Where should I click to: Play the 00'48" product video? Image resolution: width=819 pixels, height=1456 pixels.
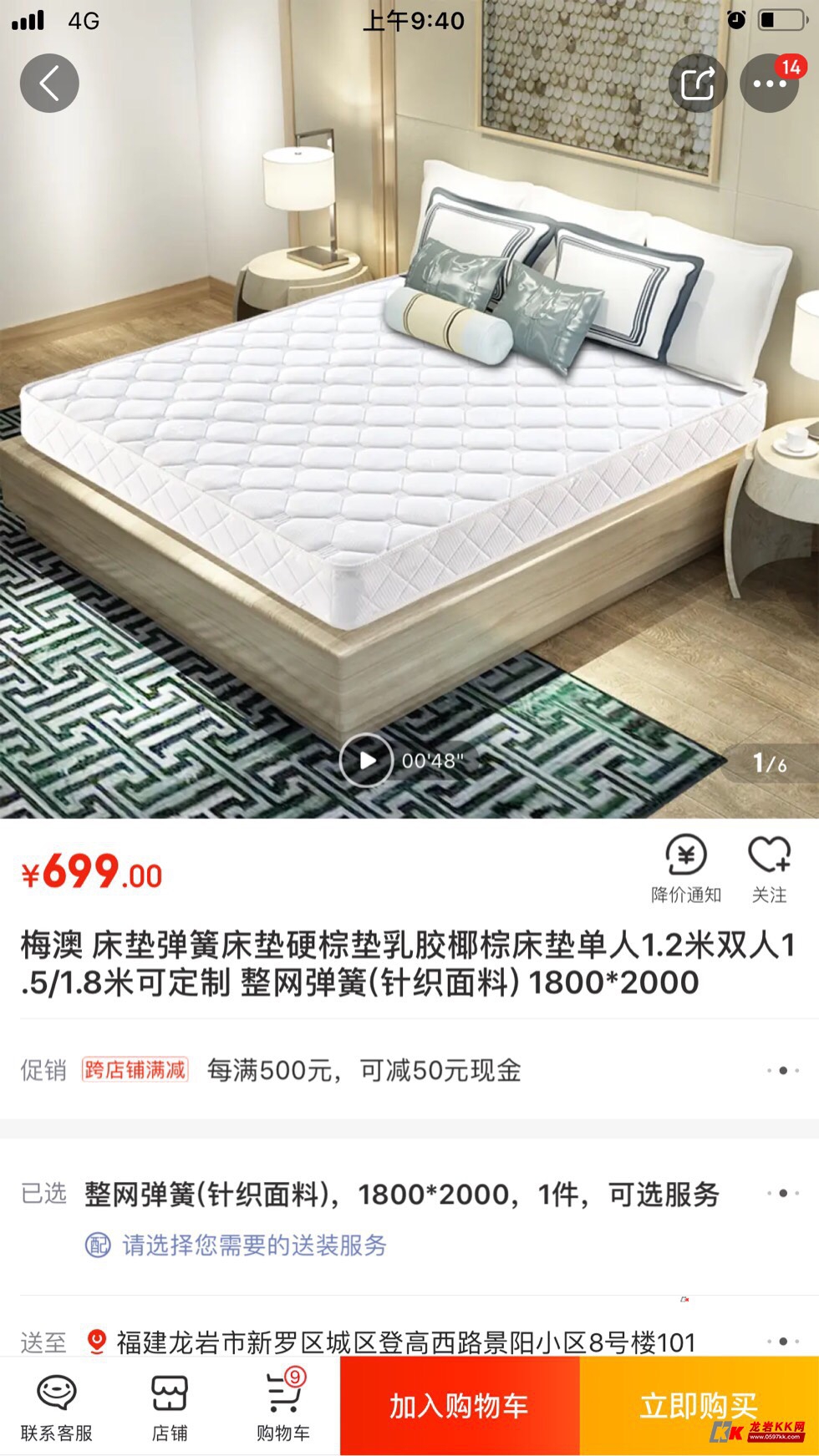point(366,760)
